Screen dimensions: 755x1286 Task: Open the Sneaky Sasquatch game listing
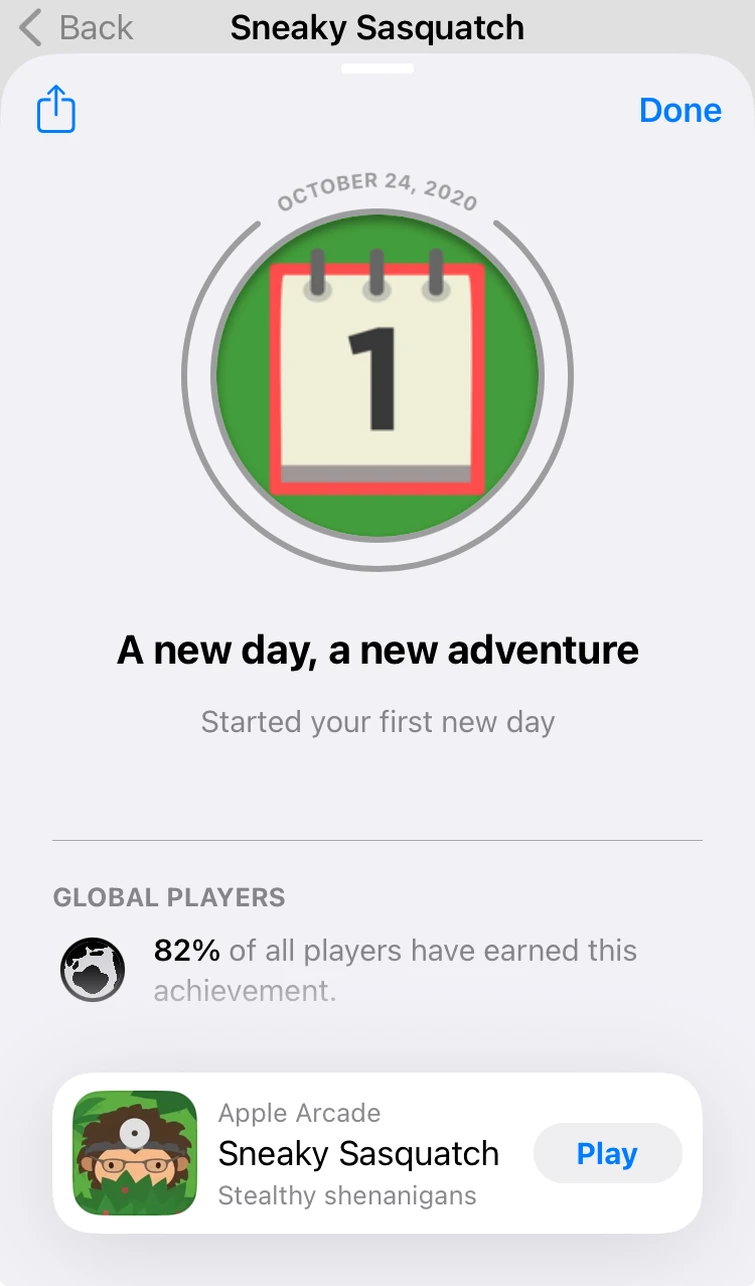click(360, 1152)
